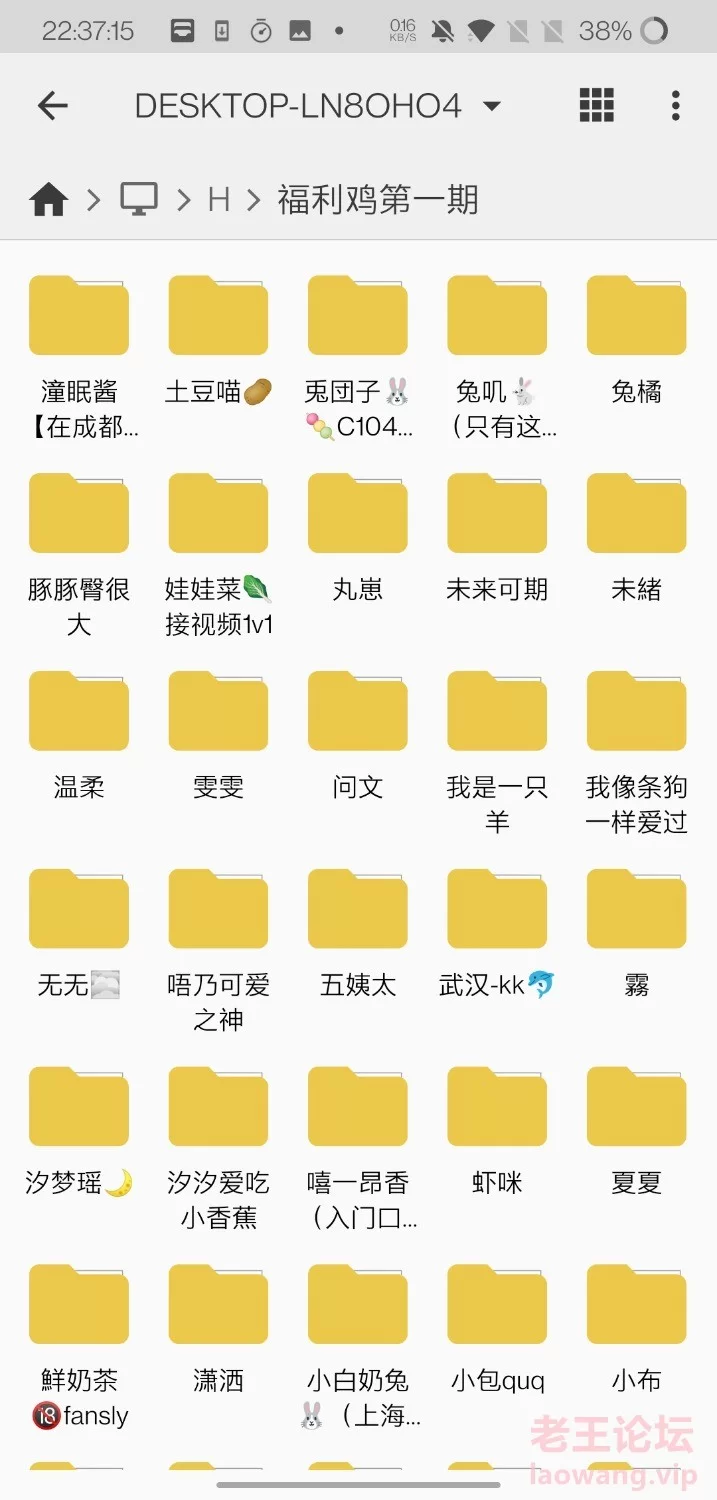Expand the DESKTOP-LN8OHO4 dropdown

(x=491, y=106)
